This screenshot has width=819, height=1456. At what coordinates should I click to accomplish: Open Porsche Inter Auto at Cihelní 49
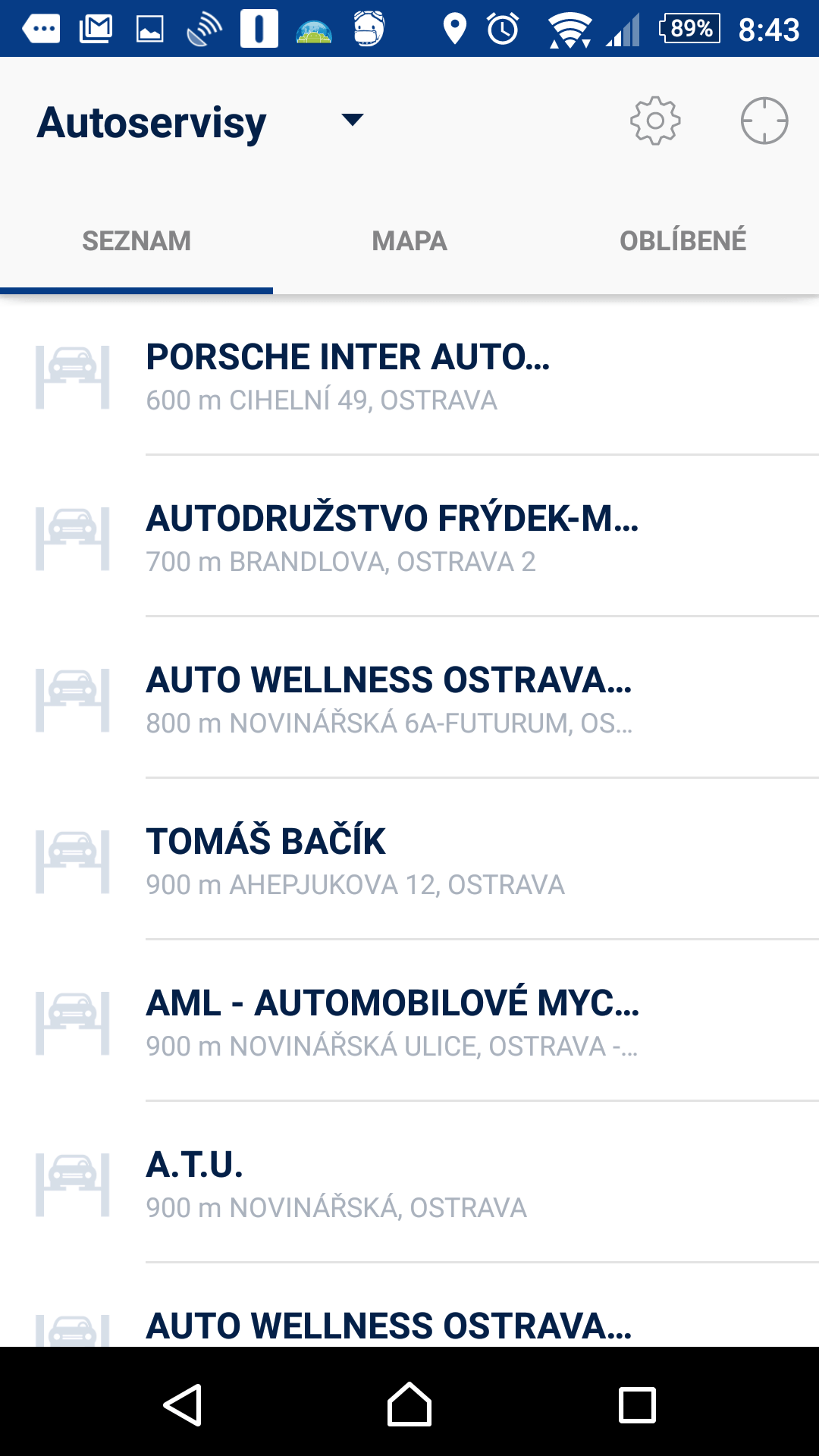[x=409, y=376]
